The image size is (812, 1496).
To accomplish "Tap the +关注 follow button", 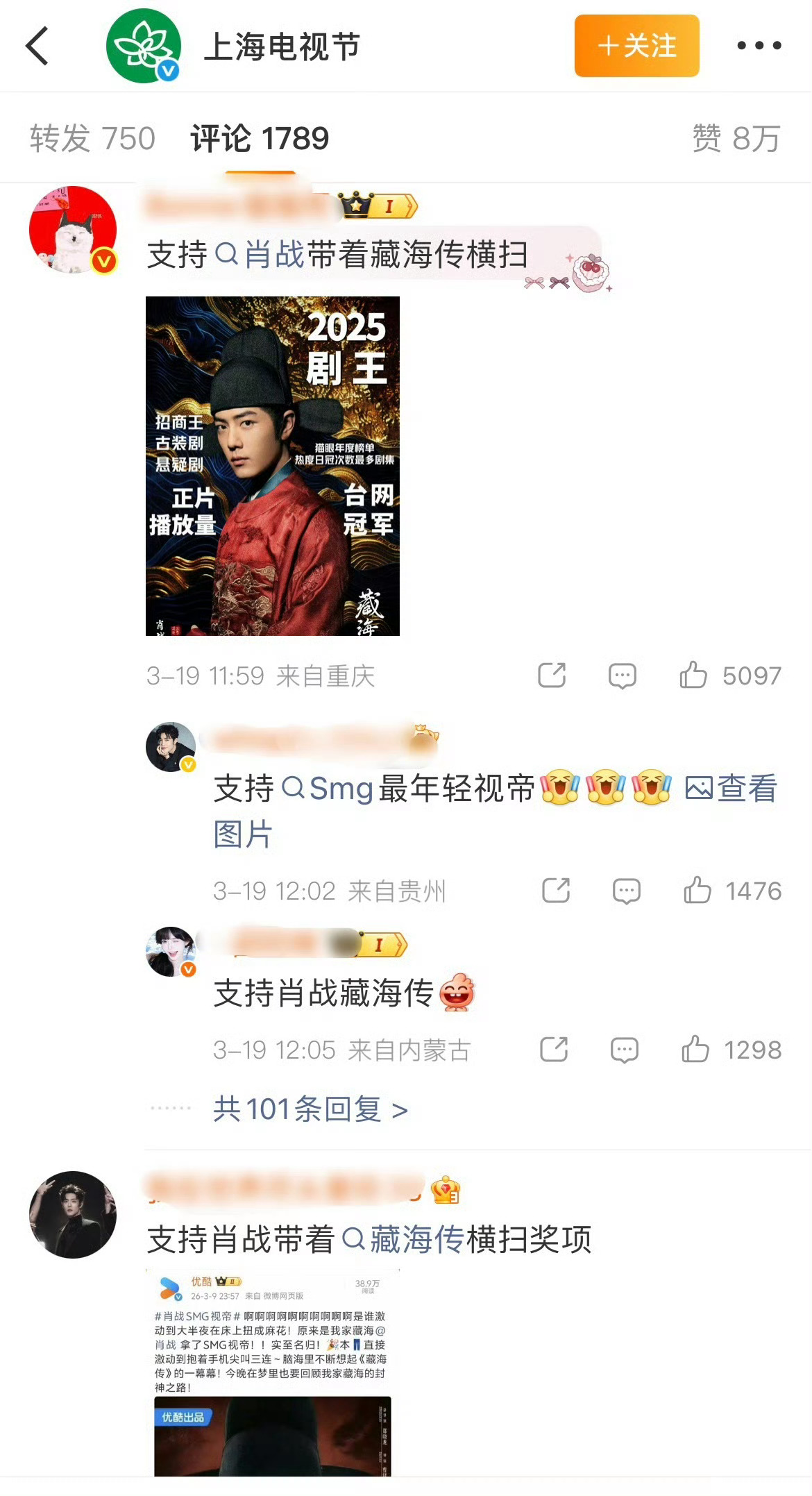I will coord(636,47).
